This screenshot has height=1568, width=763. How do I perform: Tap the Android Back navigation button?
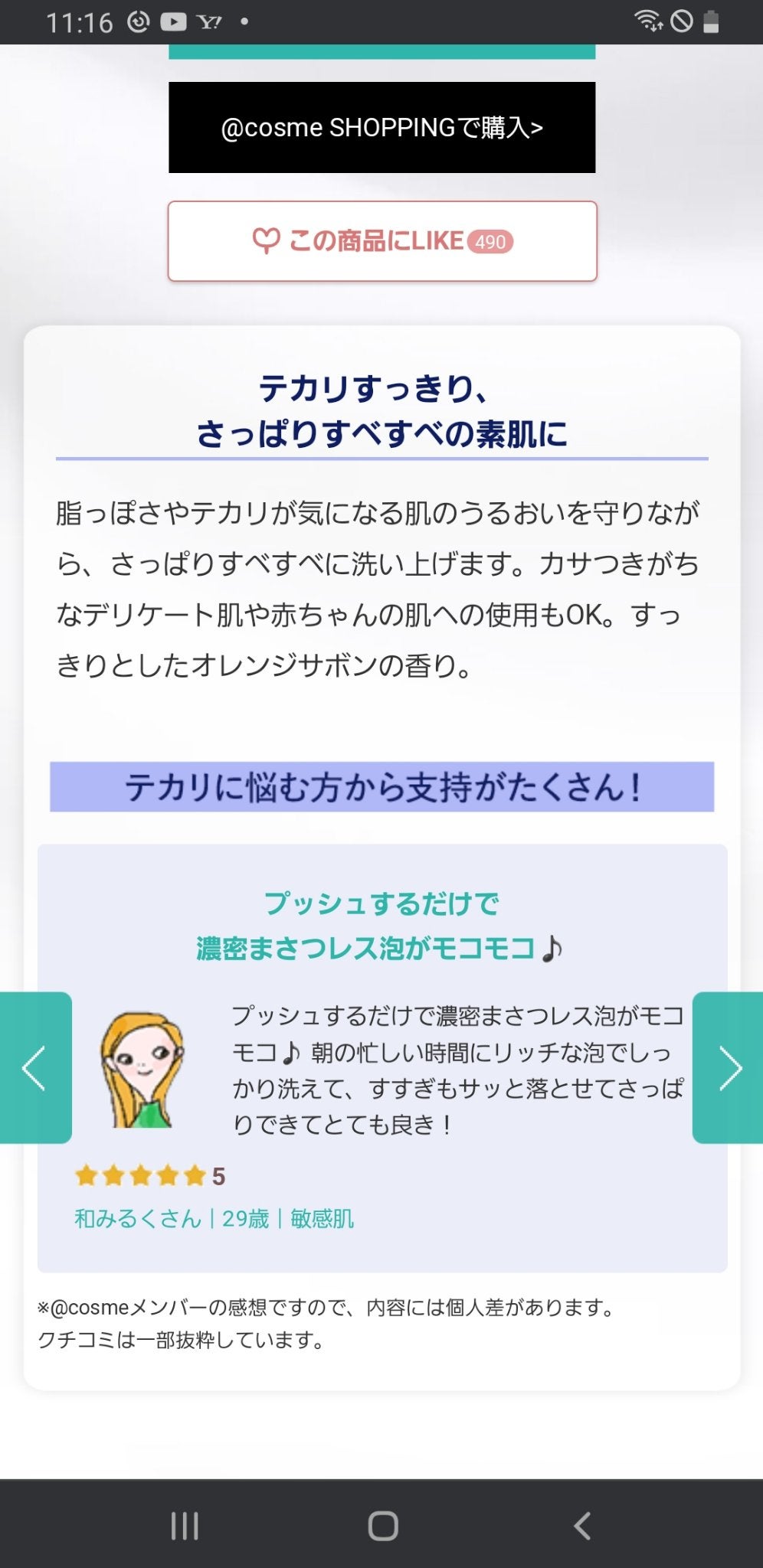tap(580, 1524)
